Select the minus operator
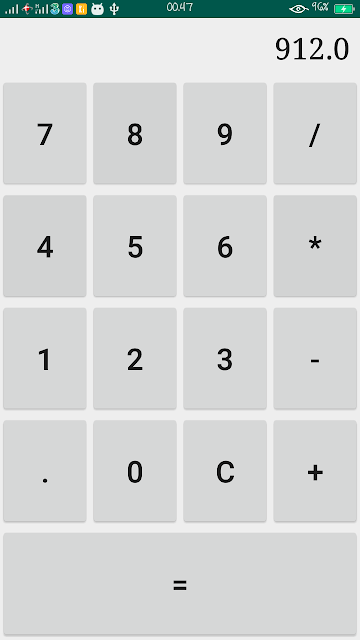Screen dimensions: 360x640 coord(315,358)
